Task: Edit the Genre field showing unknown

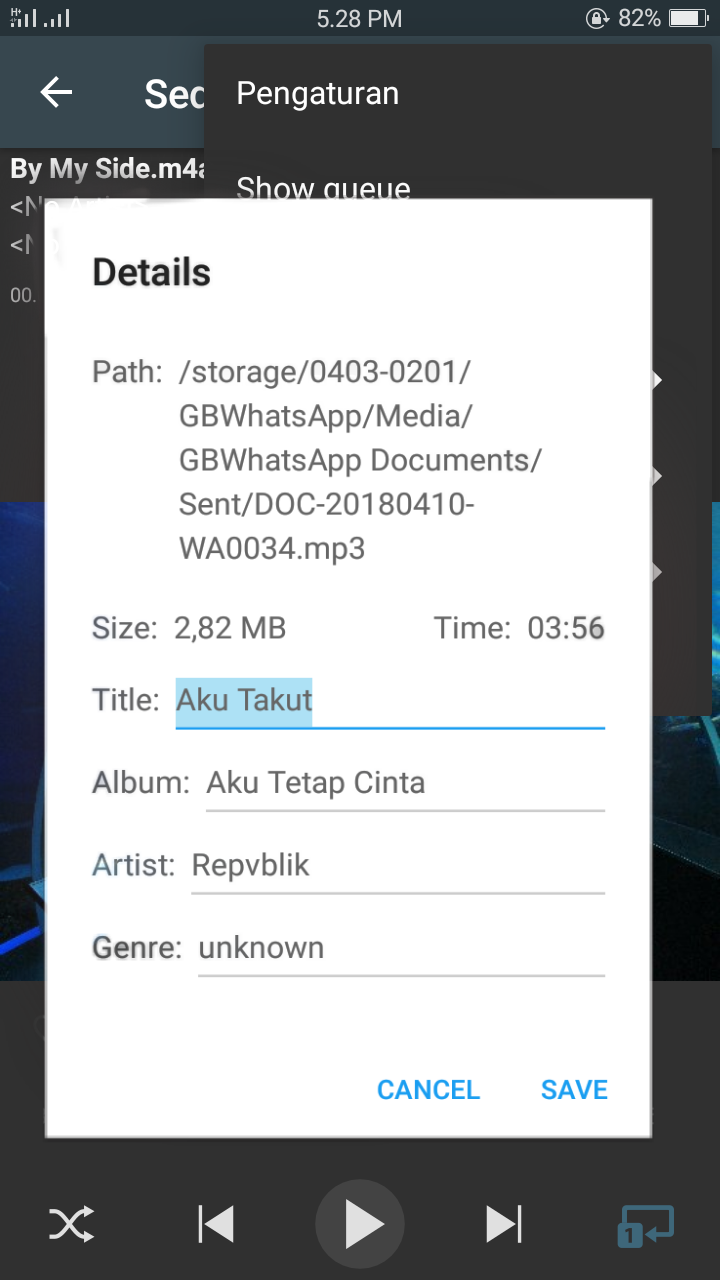Action: click(x=400, y=947)
